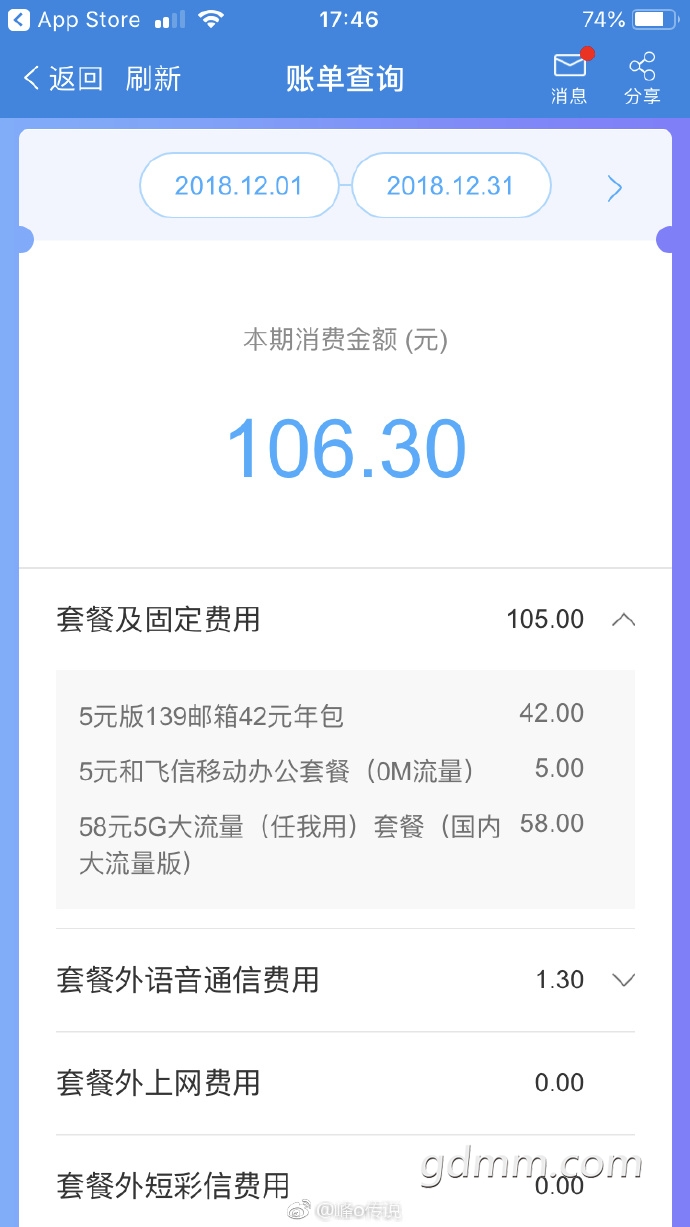Change end date 2018.12.31

point(450,186)
